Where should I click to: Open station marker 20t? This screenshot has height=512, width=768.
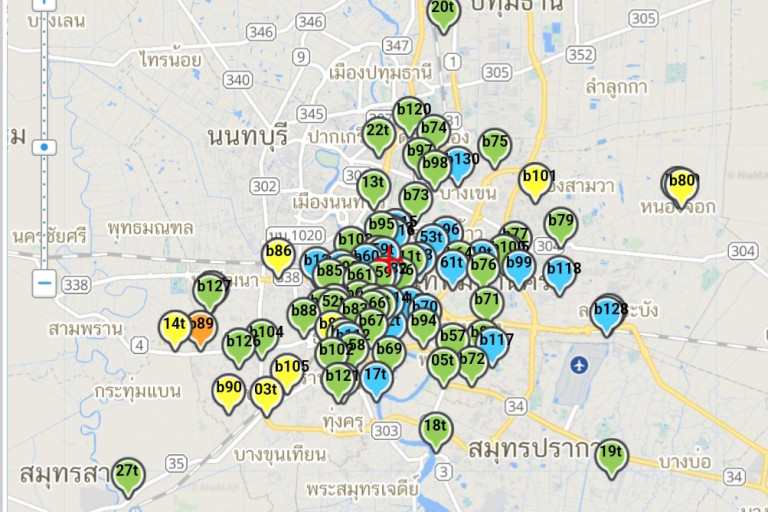443,12
